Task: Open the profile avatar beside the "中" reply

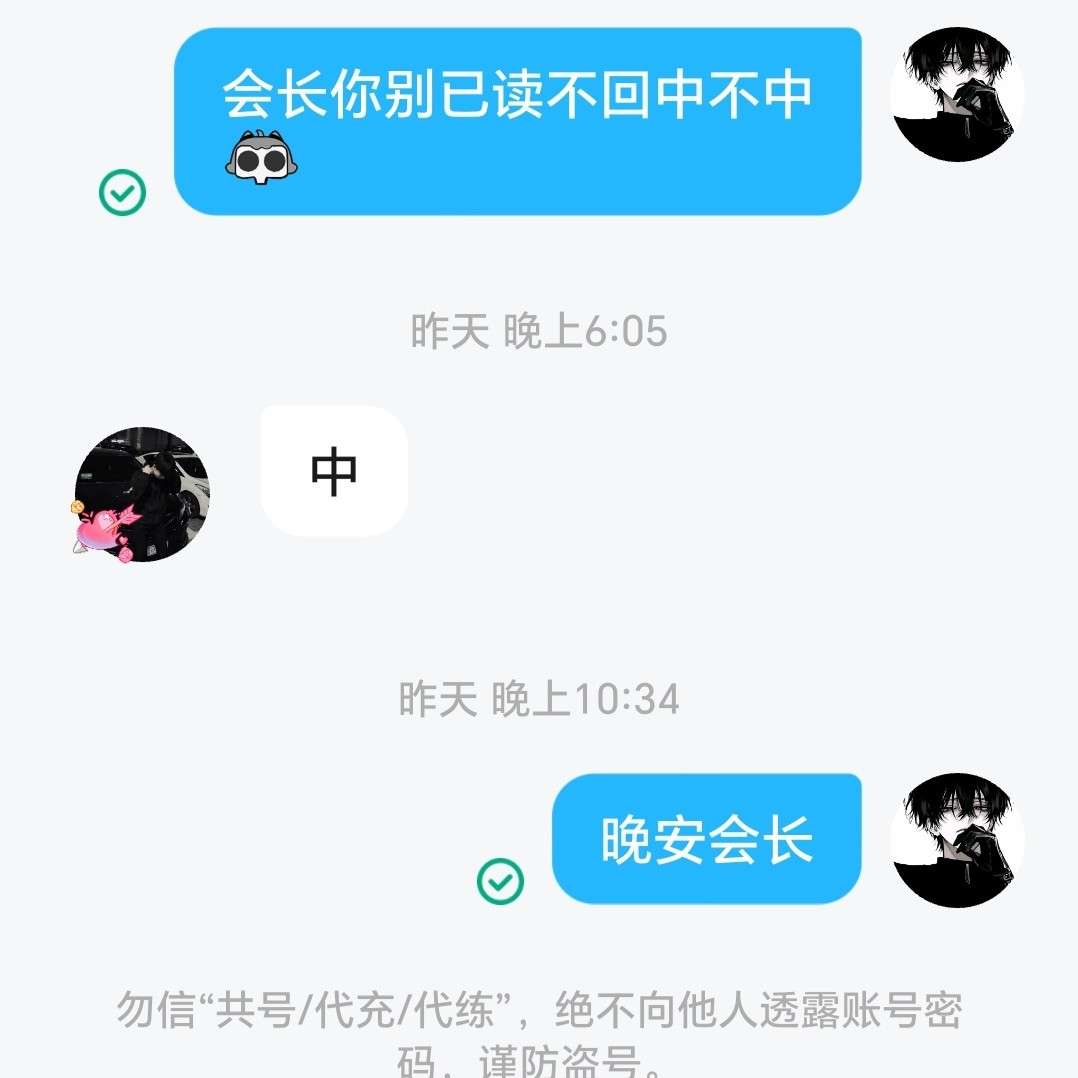Action: point(142,494)
